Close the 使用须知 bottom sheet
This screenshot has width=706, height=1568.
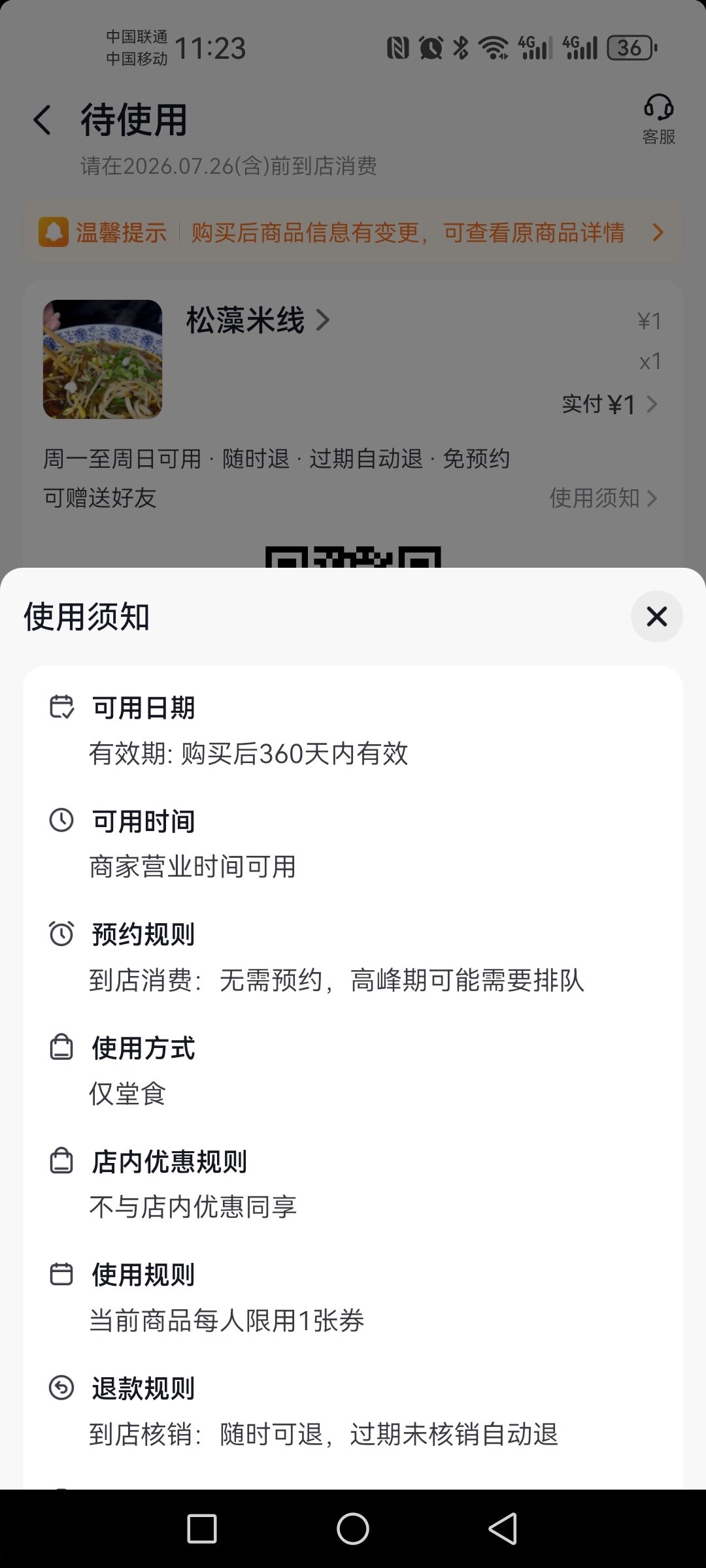[x=656, y=616]
